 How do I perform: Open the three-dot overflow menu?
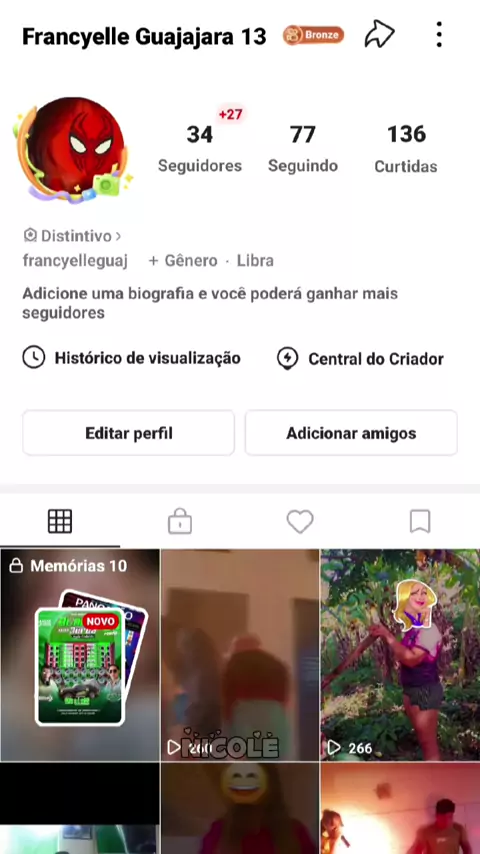[x=439, y=35]
